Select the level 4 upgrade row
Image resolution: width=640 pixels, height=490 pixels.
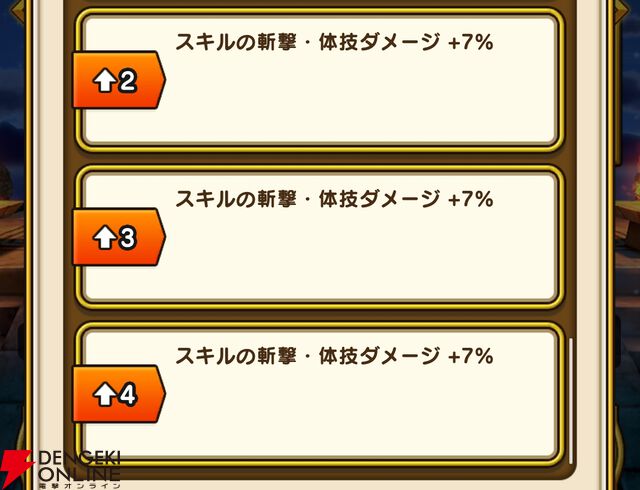click(x=320, y=393)
